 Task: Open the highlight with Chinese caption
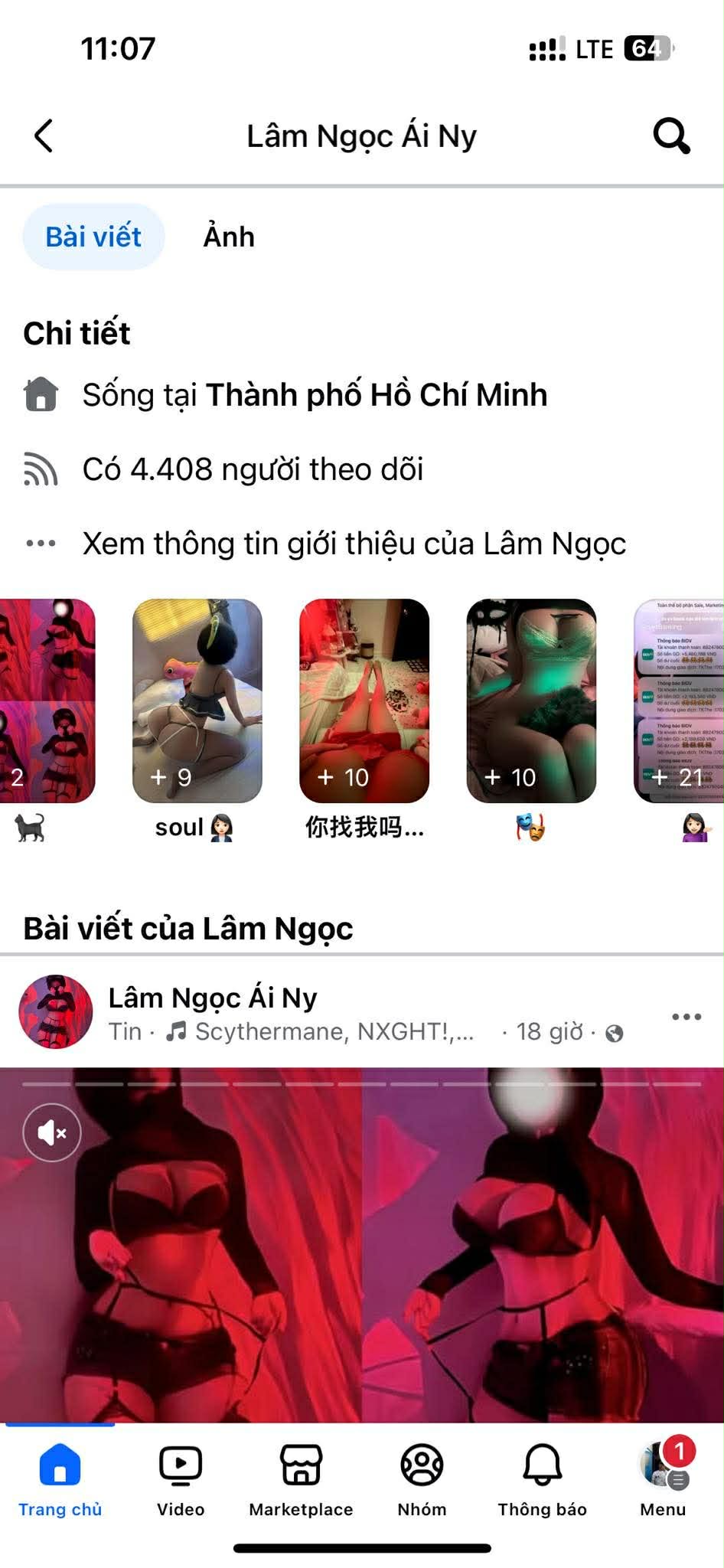(364, 701)
